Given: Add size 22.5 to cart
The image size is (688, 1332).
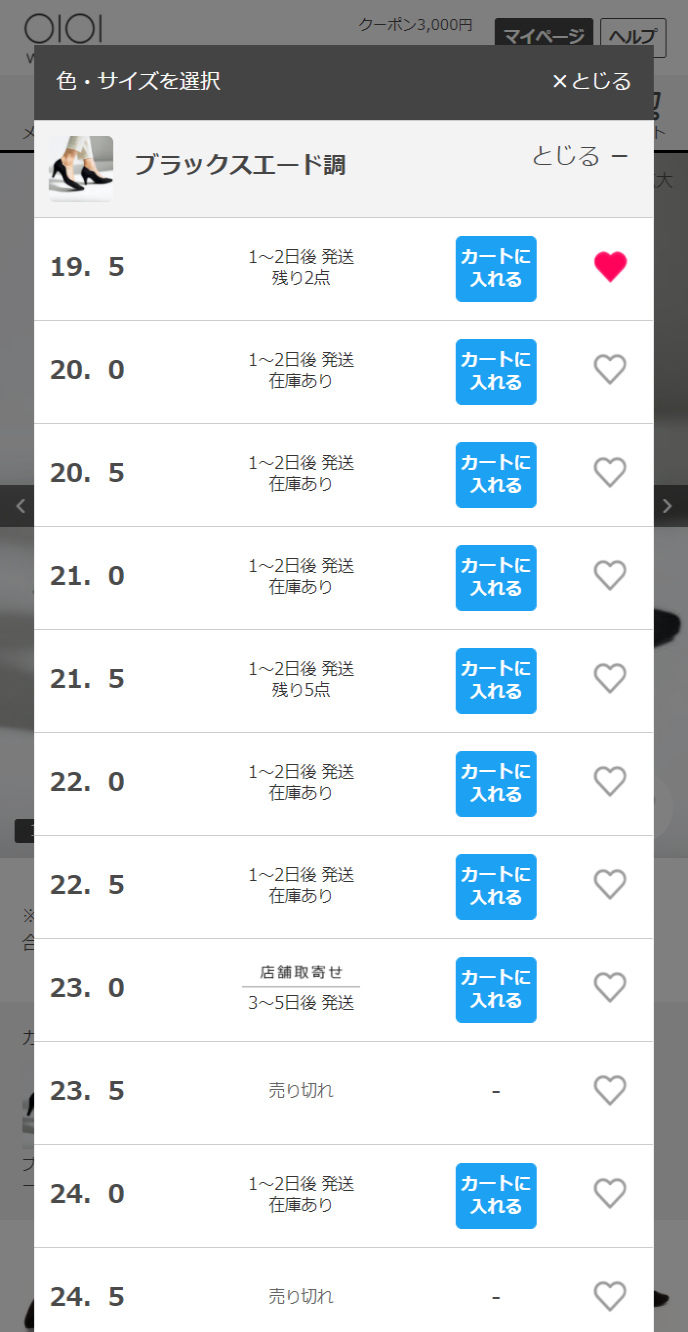Looking at the screenshot, I should pyautogui.click(x=496, y=887).
